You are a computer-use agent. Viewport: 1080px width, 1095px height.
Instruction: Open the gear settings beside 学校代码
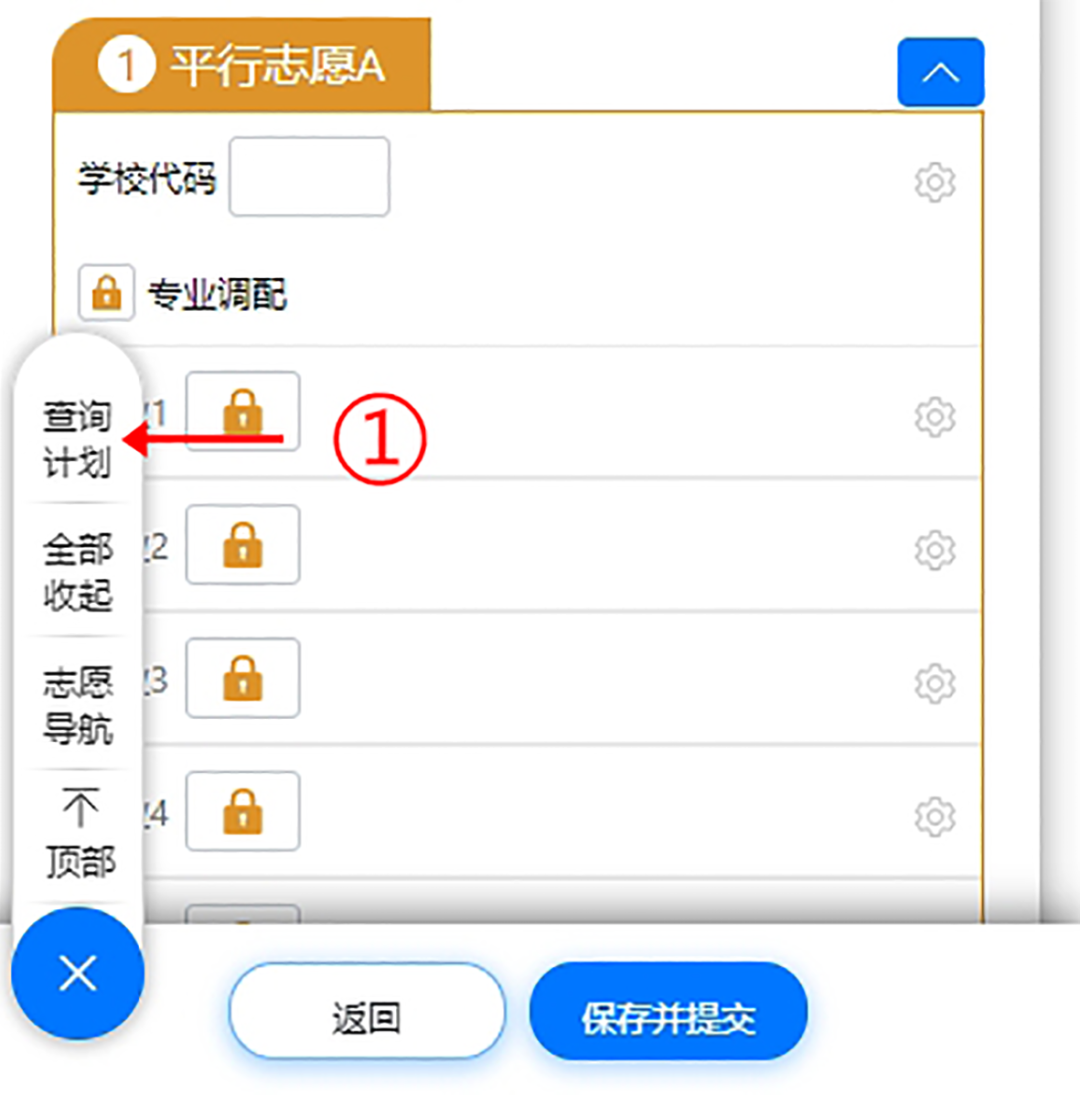[935, 183]
